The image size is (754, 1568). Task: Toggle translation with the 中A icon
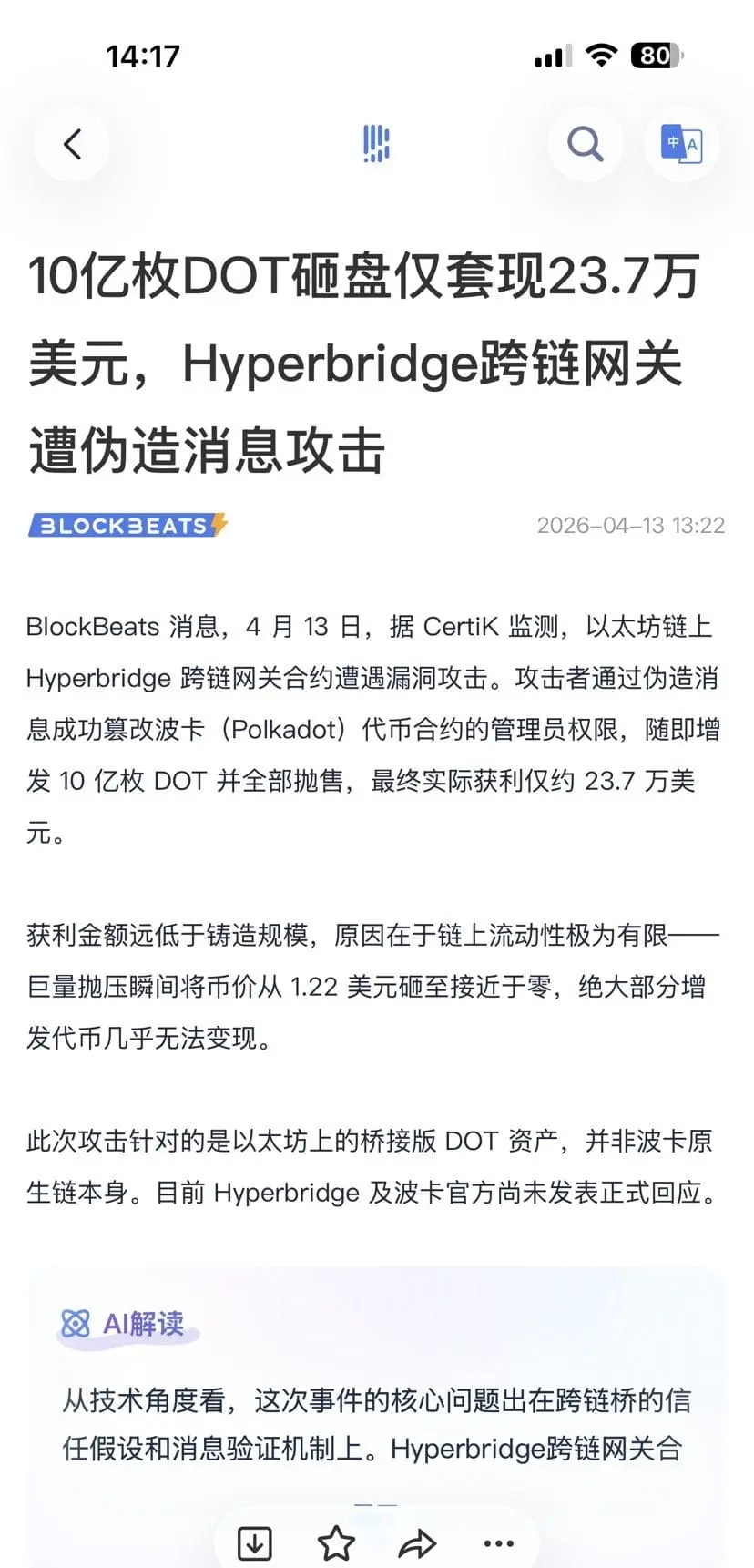pyautogui.click(x=681, y=144)
